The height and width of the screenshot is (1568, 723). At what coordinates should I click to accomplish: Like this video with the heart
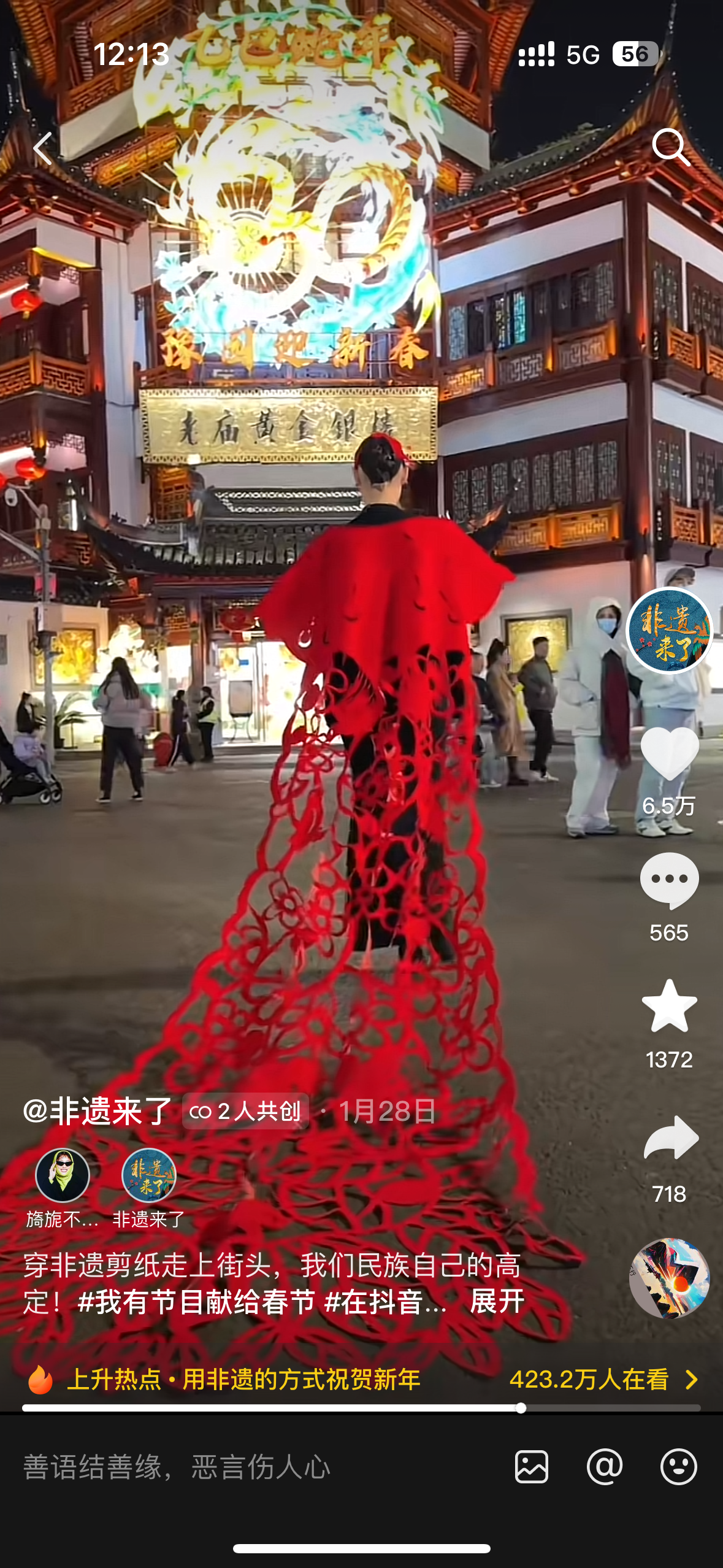669,753
